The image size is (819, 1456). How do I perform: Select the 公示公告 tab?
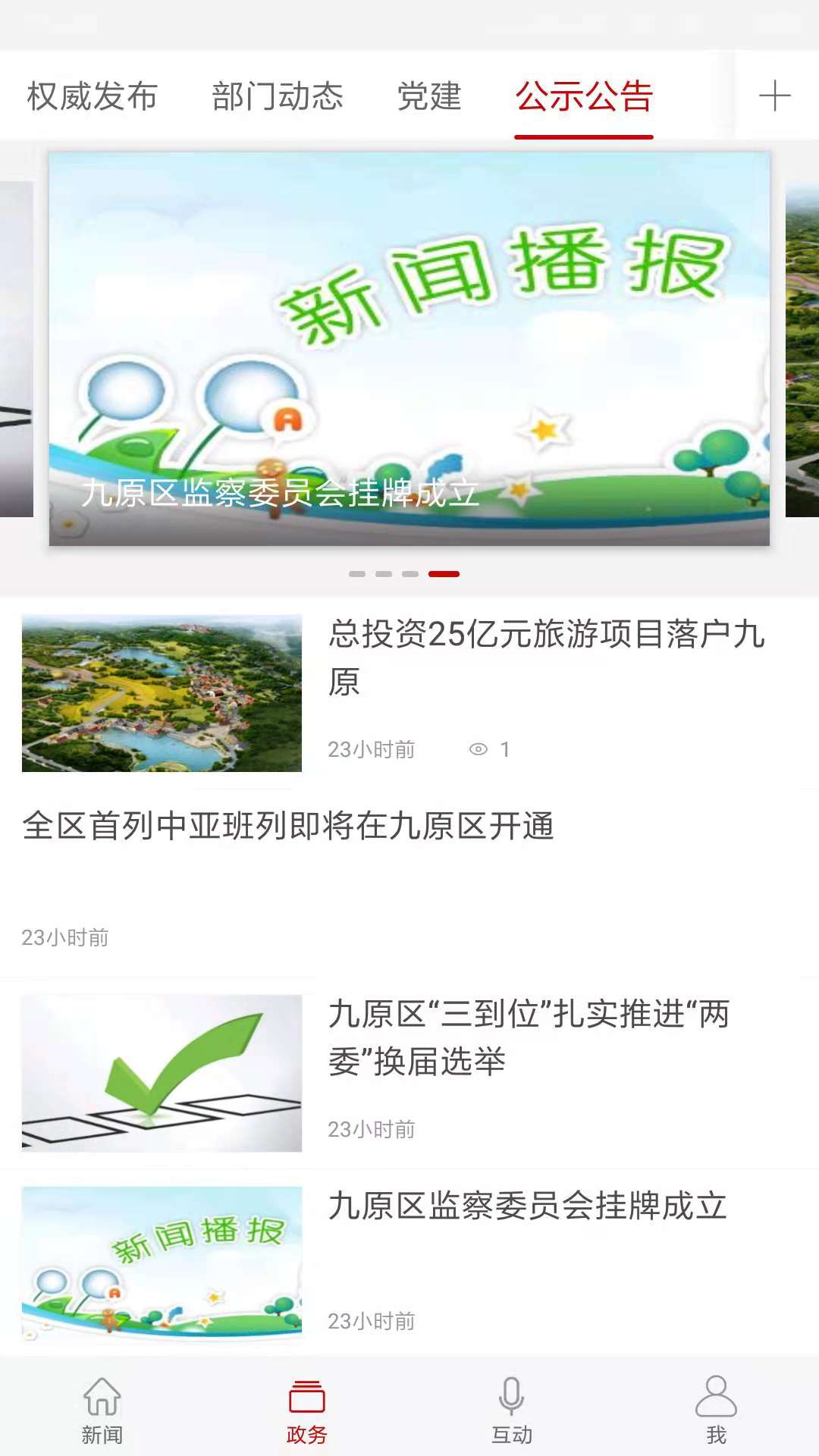(584, 96)
